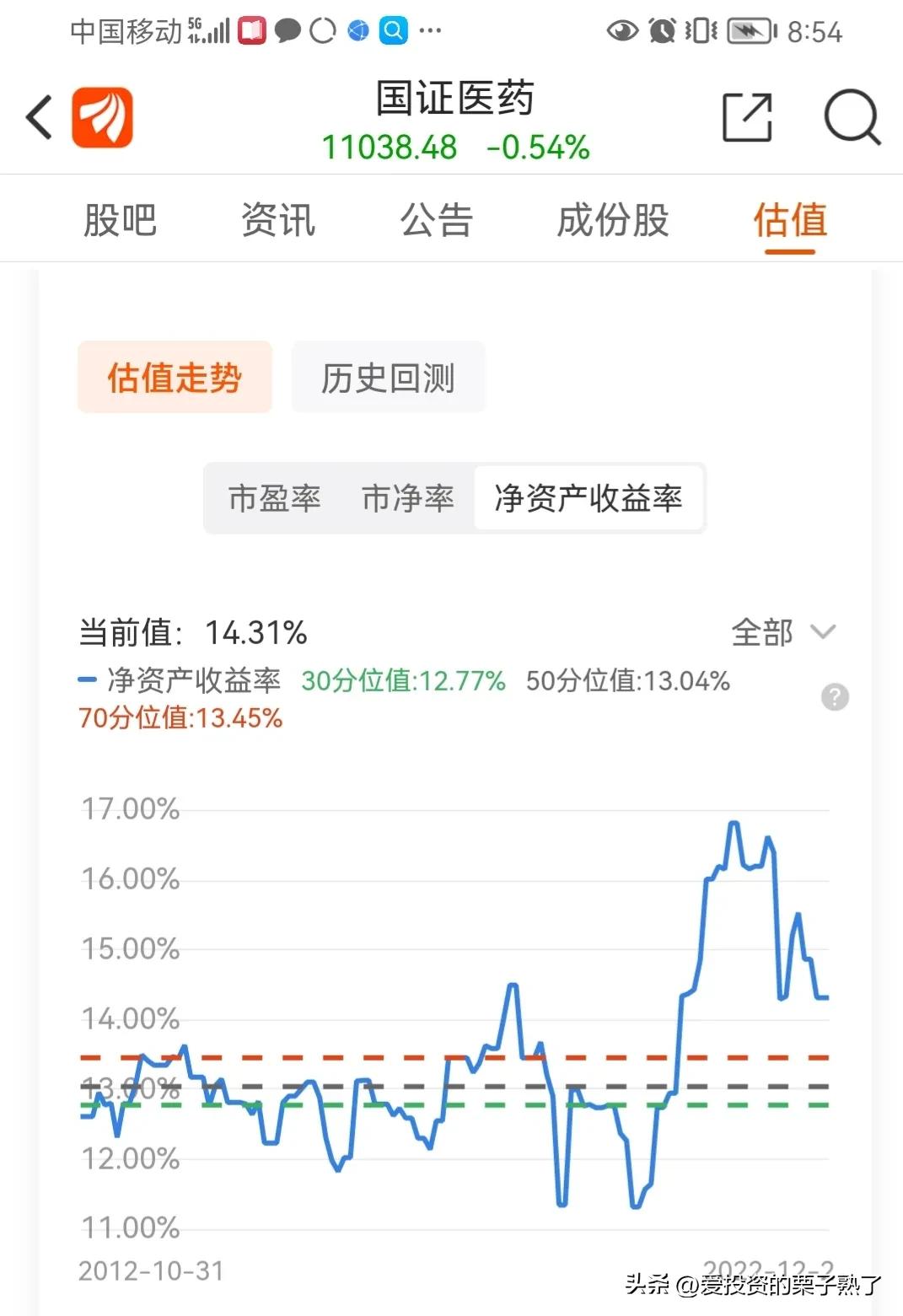Open the East Money app logo icon

pyautogui.click(x=104, y=116)
